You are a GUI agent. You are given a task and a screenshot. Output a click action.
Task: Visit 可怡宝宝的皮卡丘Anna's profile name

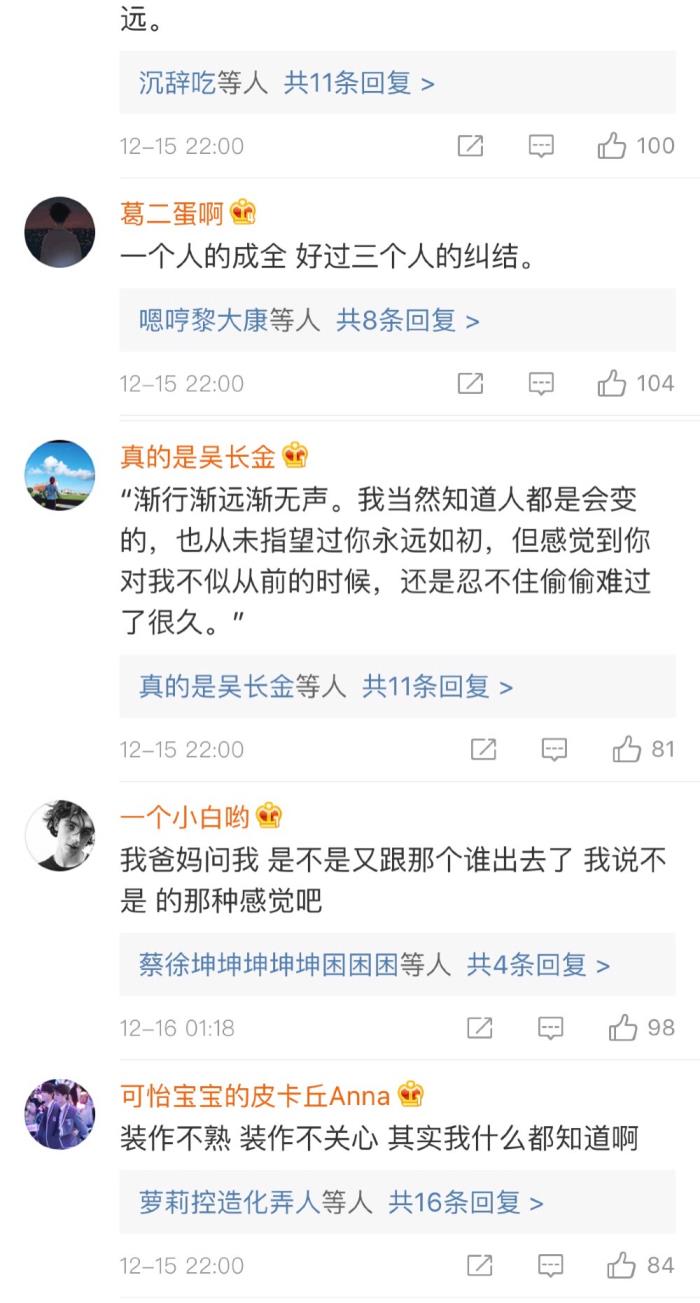[x=255, y=1095]
